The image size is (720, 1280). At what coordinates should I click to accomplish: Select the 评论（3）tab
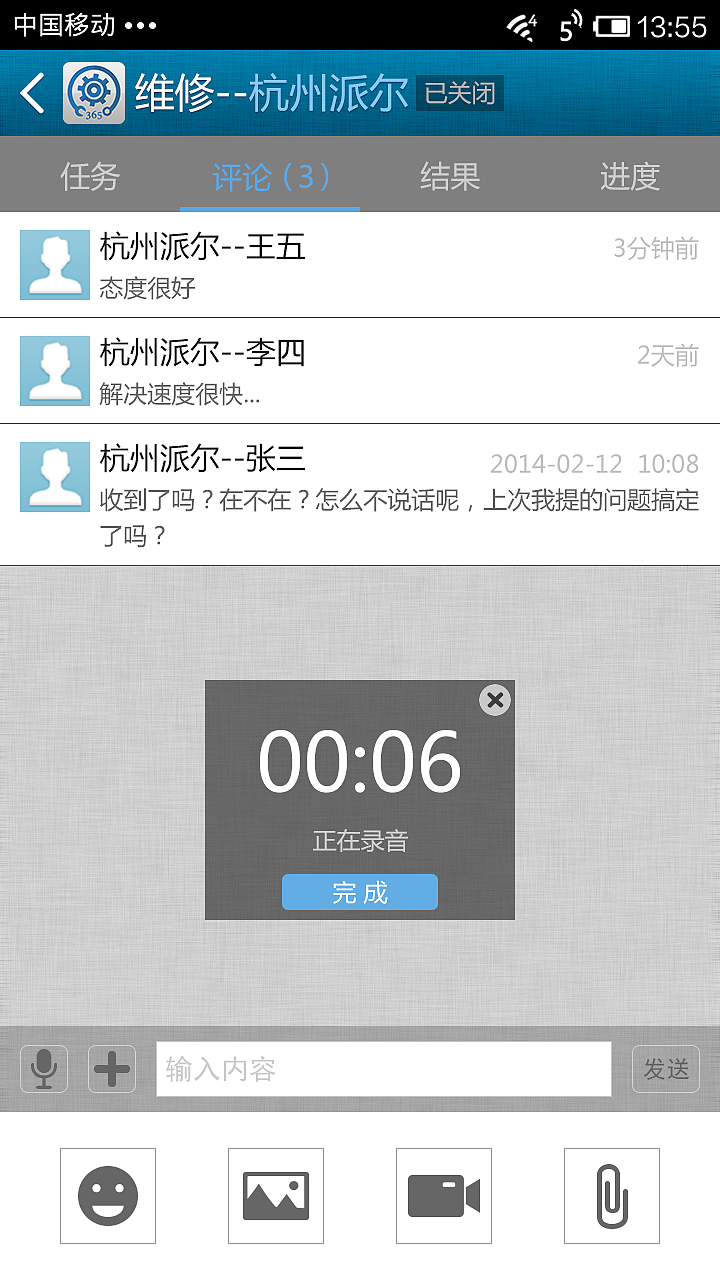click(270, 175)
